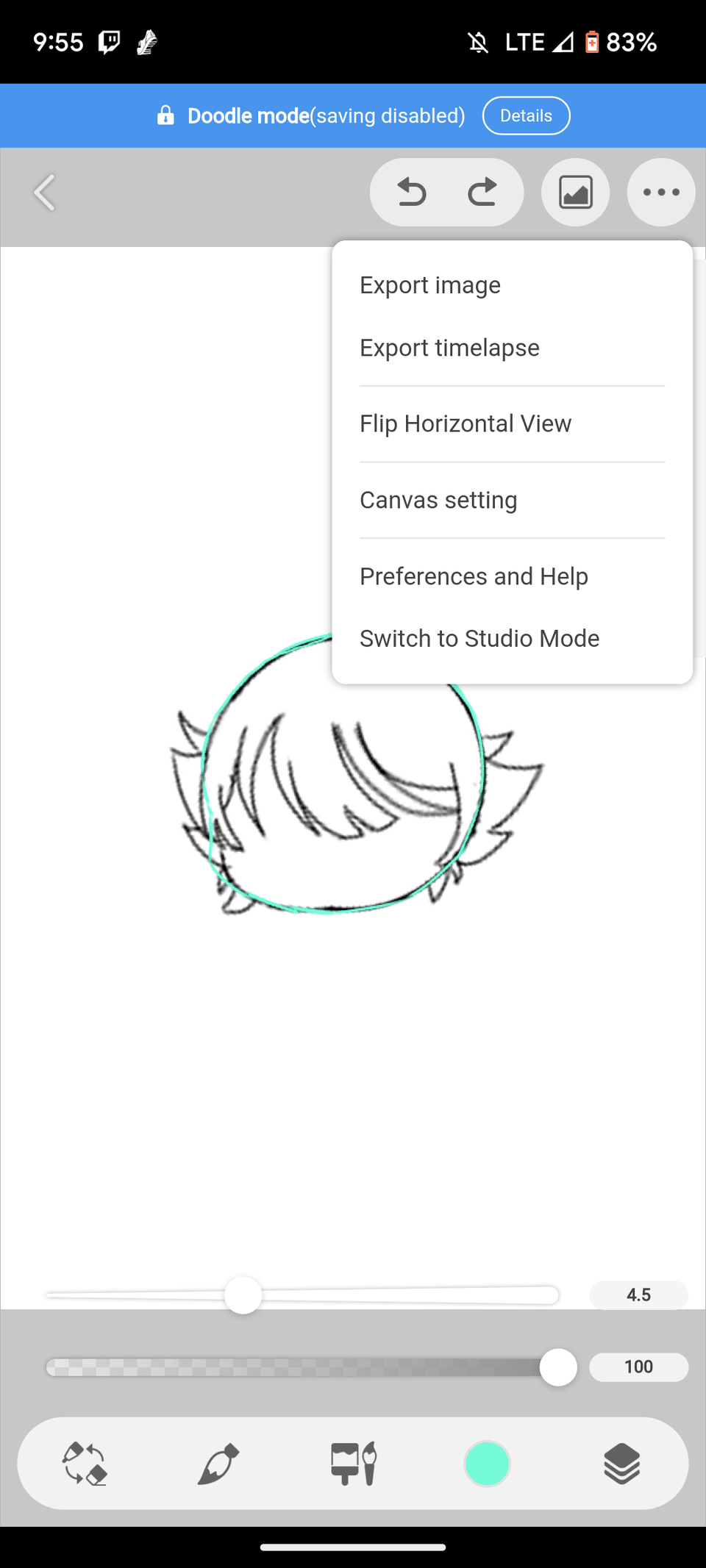The width and height of the screenshot is (706, 1568).
Task: Choose Export image from the menu
Action: (430, 285)
